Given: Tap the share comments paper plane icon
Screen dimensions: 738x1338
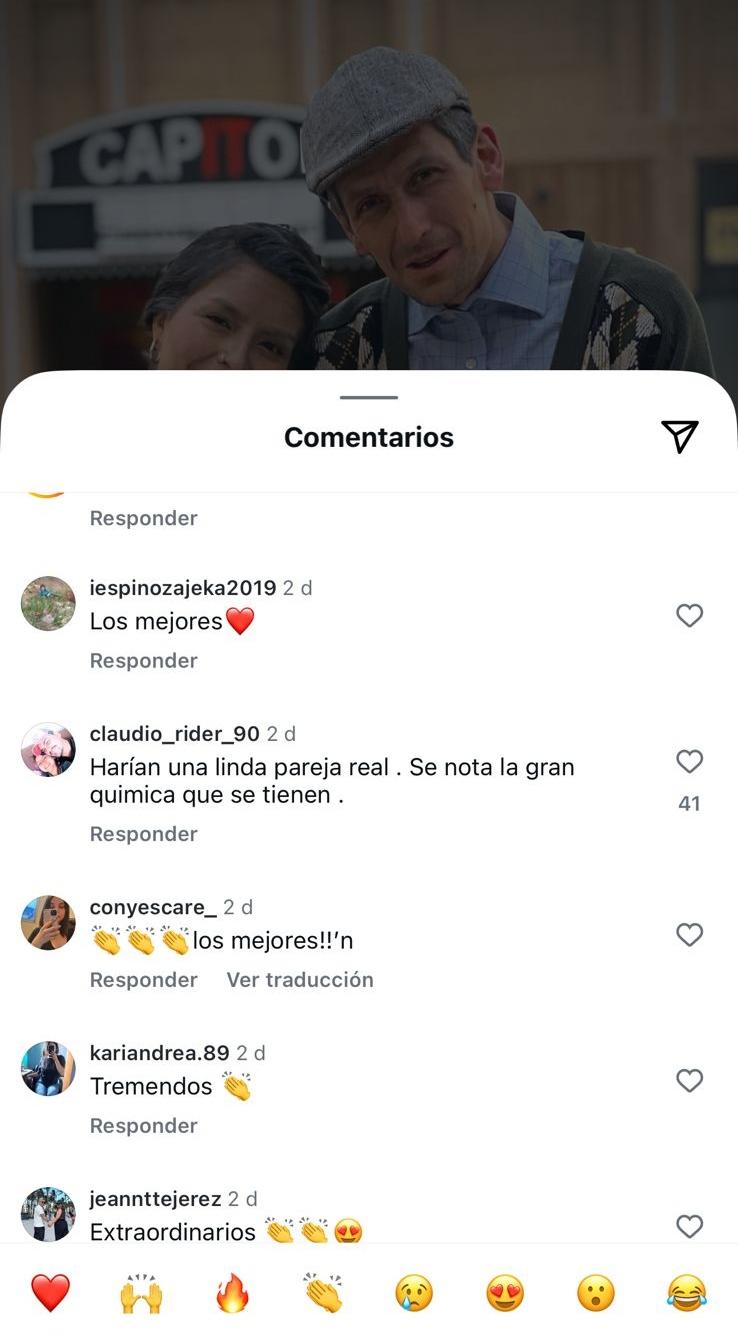Looking at the screenshot, I should (679, 436).
